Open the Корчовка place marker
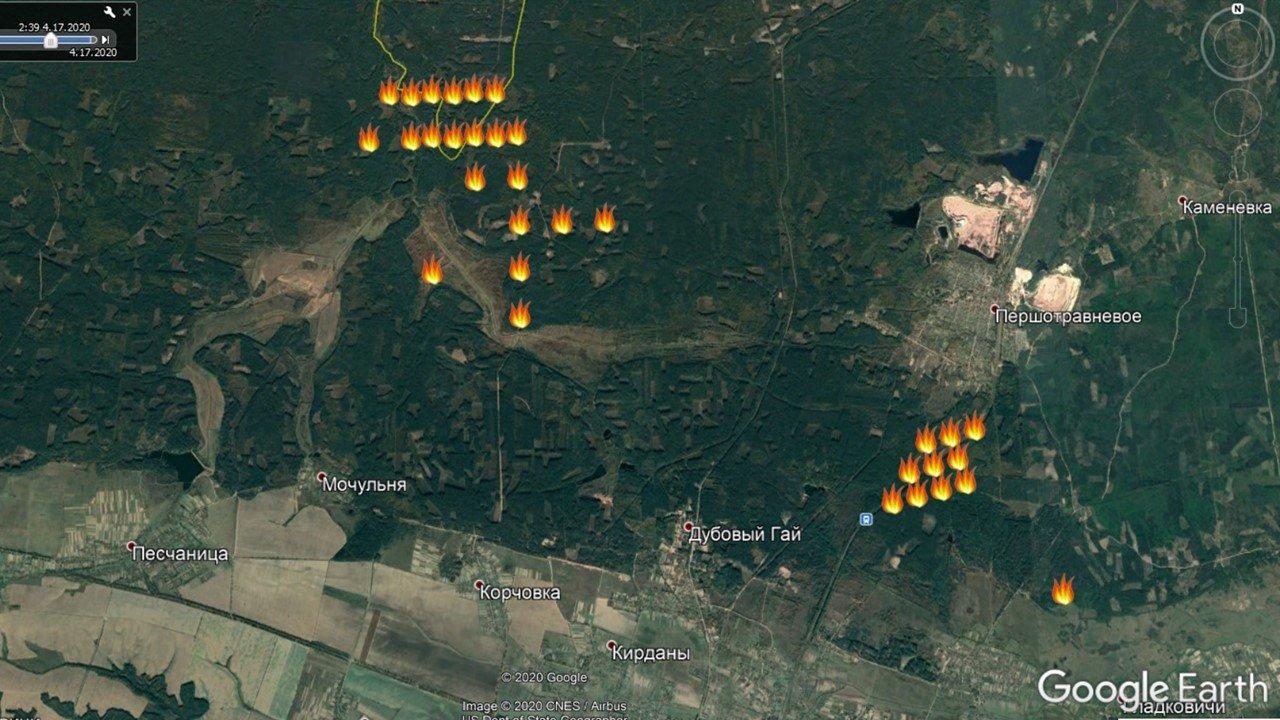 click(x=480, y=585)
